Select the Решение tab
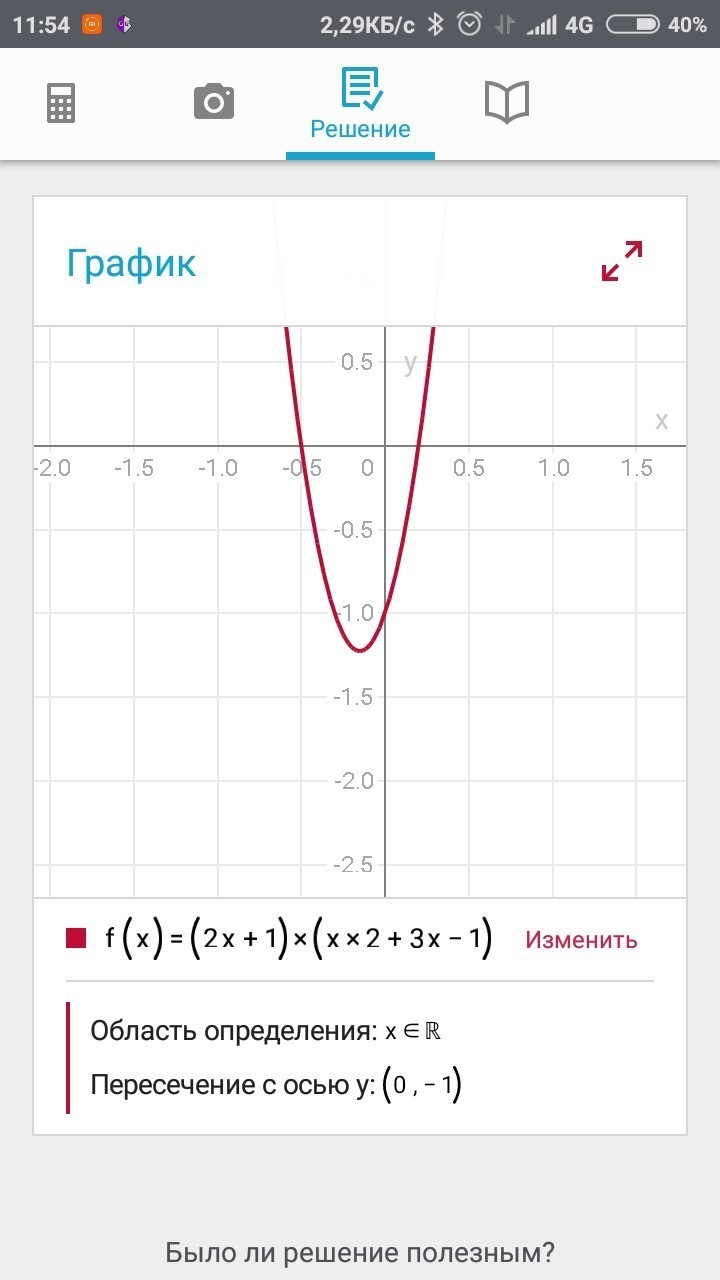The image size is (720, 1280). point(360,105)
